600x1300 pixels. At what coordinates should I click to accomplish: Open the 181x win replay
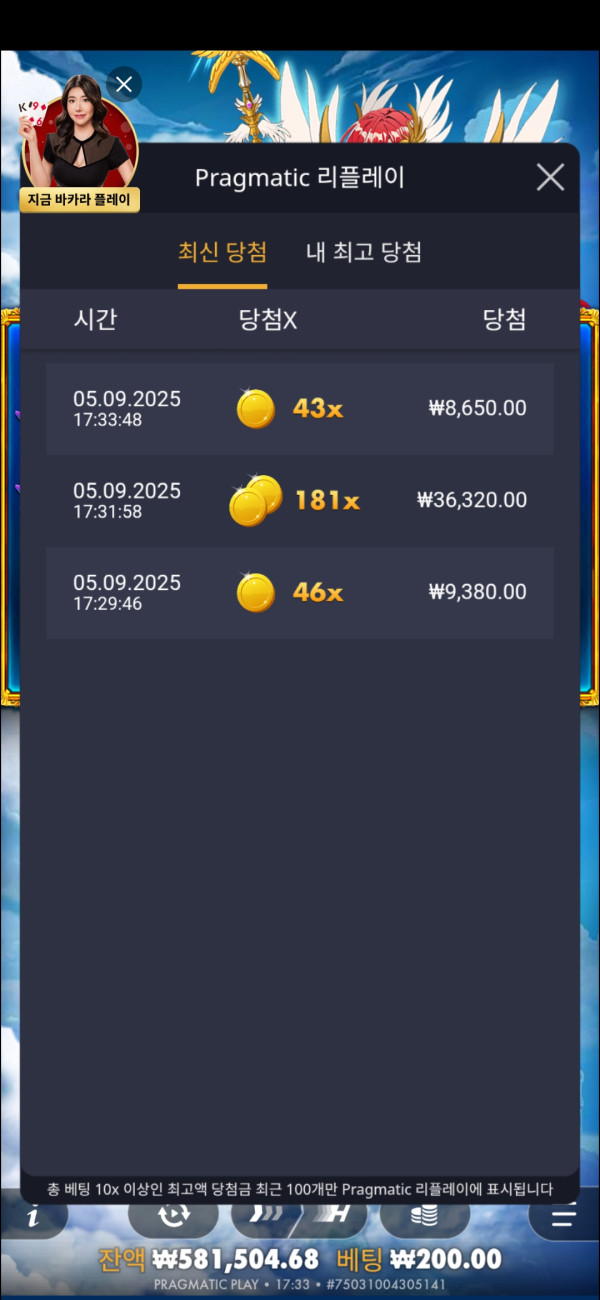tap(299, 500)
